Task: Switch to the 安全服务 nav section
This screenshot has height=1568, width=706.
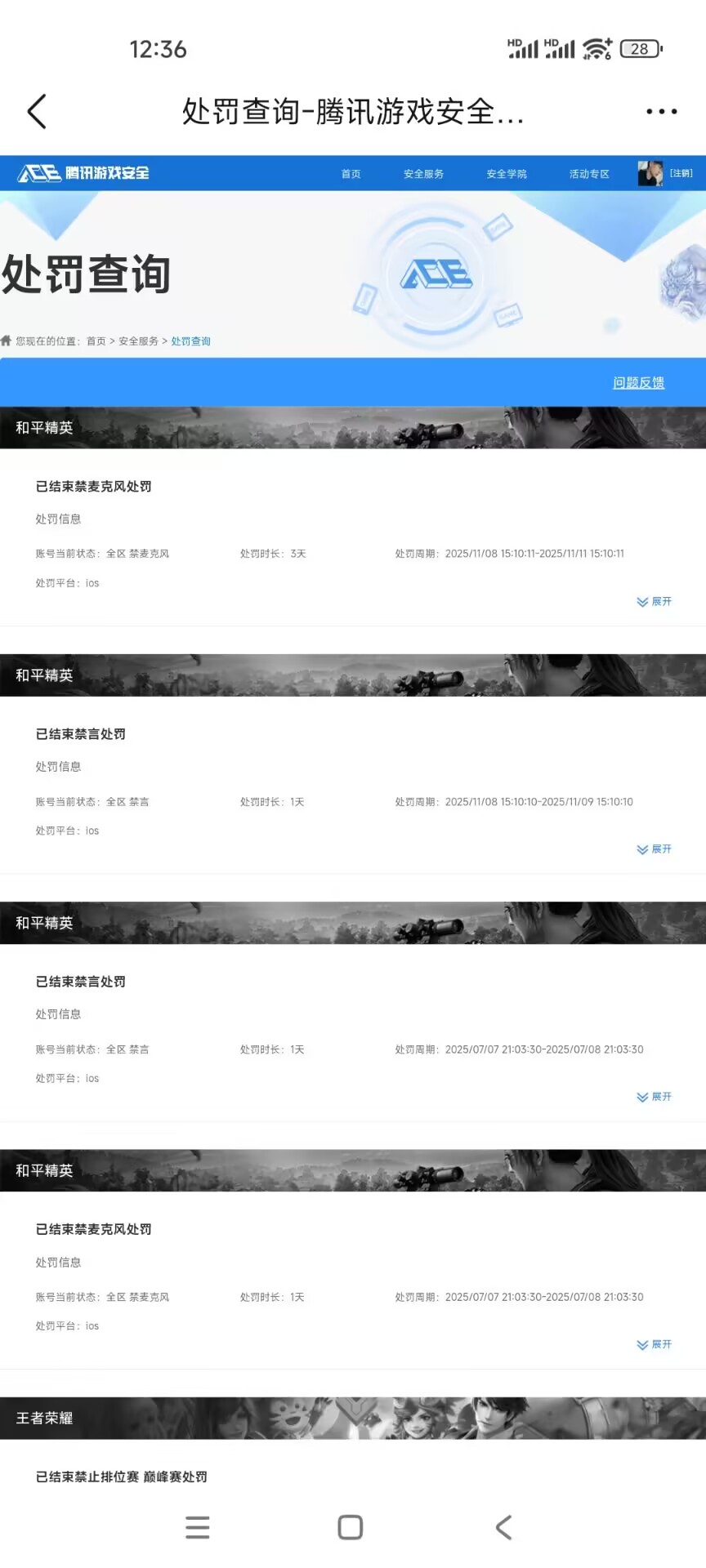Action: tap(422, 173)
